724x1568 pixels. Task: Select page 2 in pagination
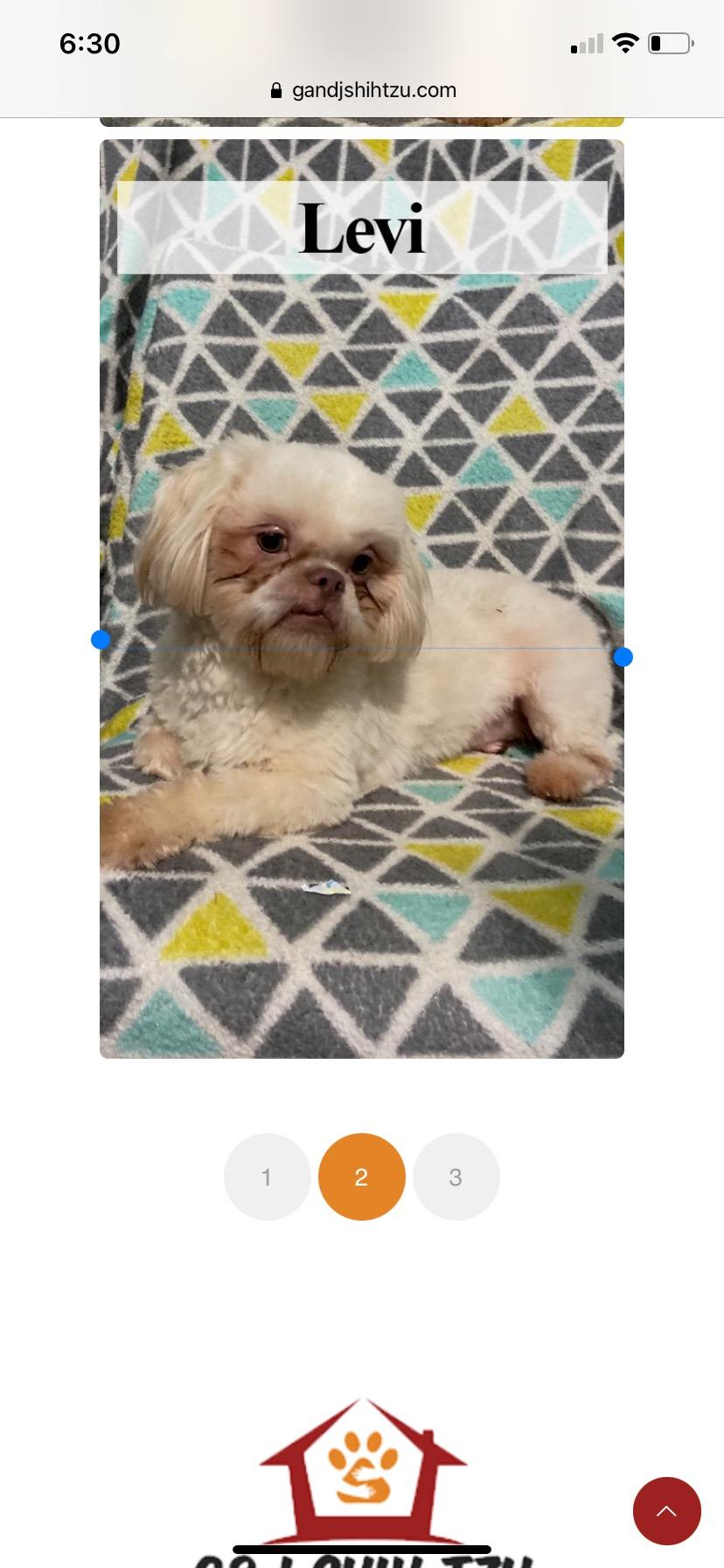[362, 1177]
